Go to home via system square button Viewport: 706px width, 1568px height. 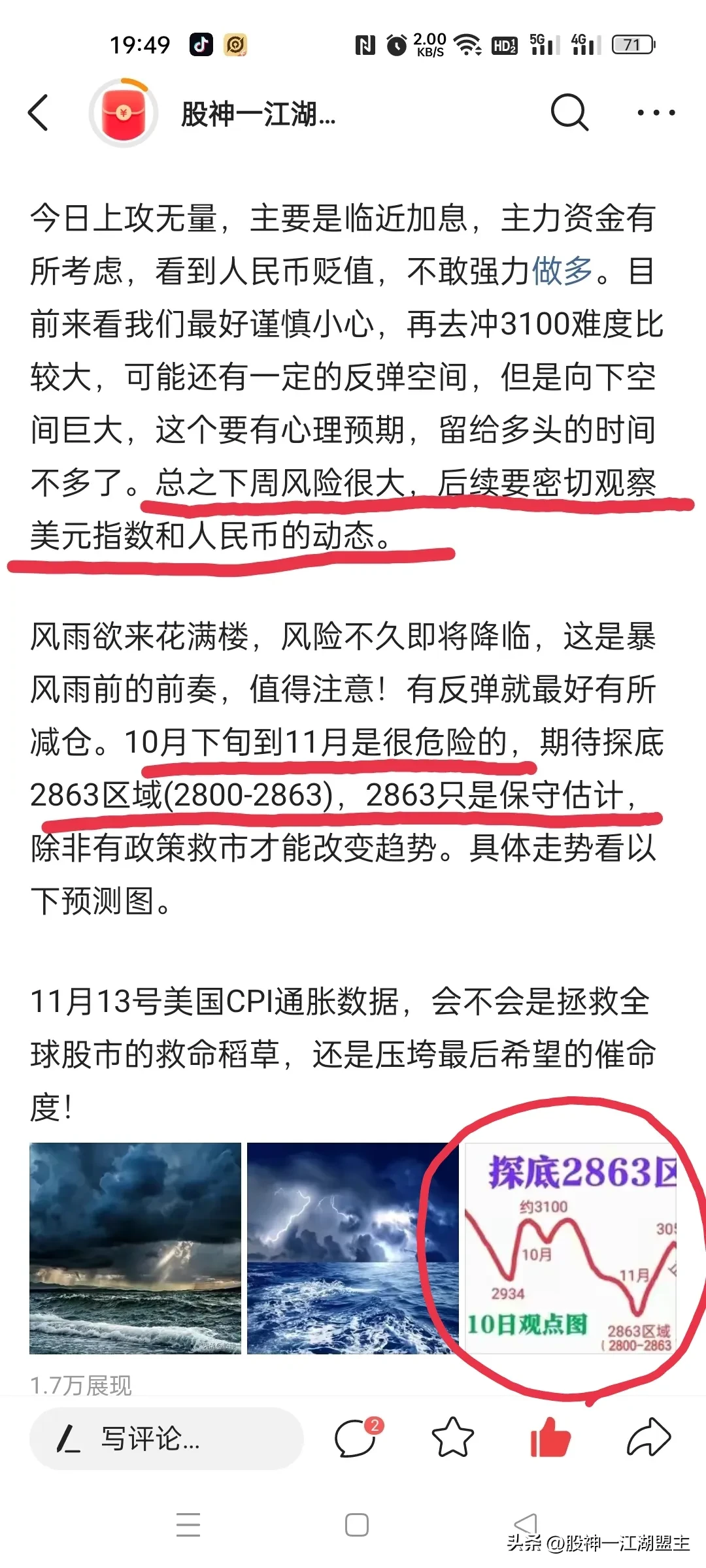357,1525
